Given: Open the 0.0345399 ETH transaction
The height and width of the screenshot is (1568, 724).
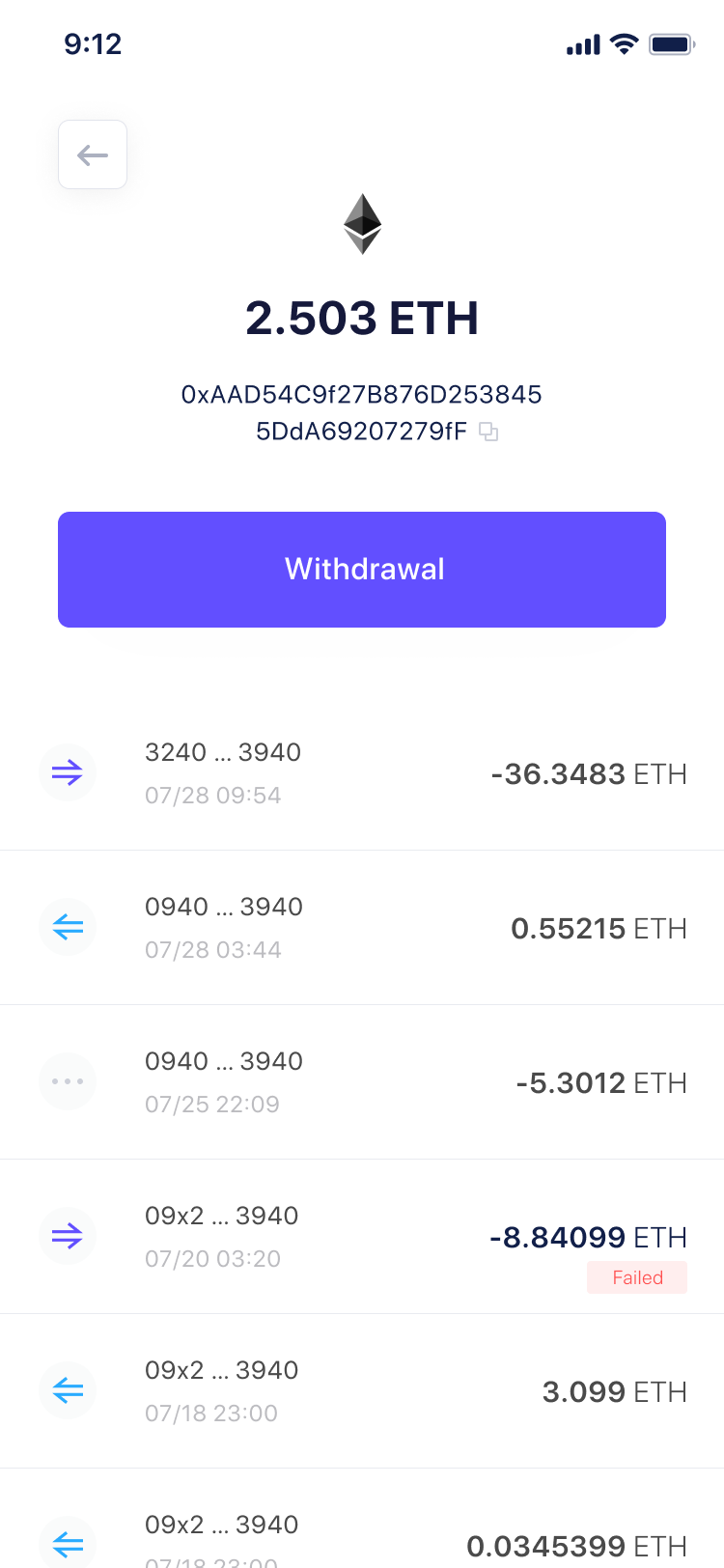Looking at the screenshot, I should [x=362, y=1519].
